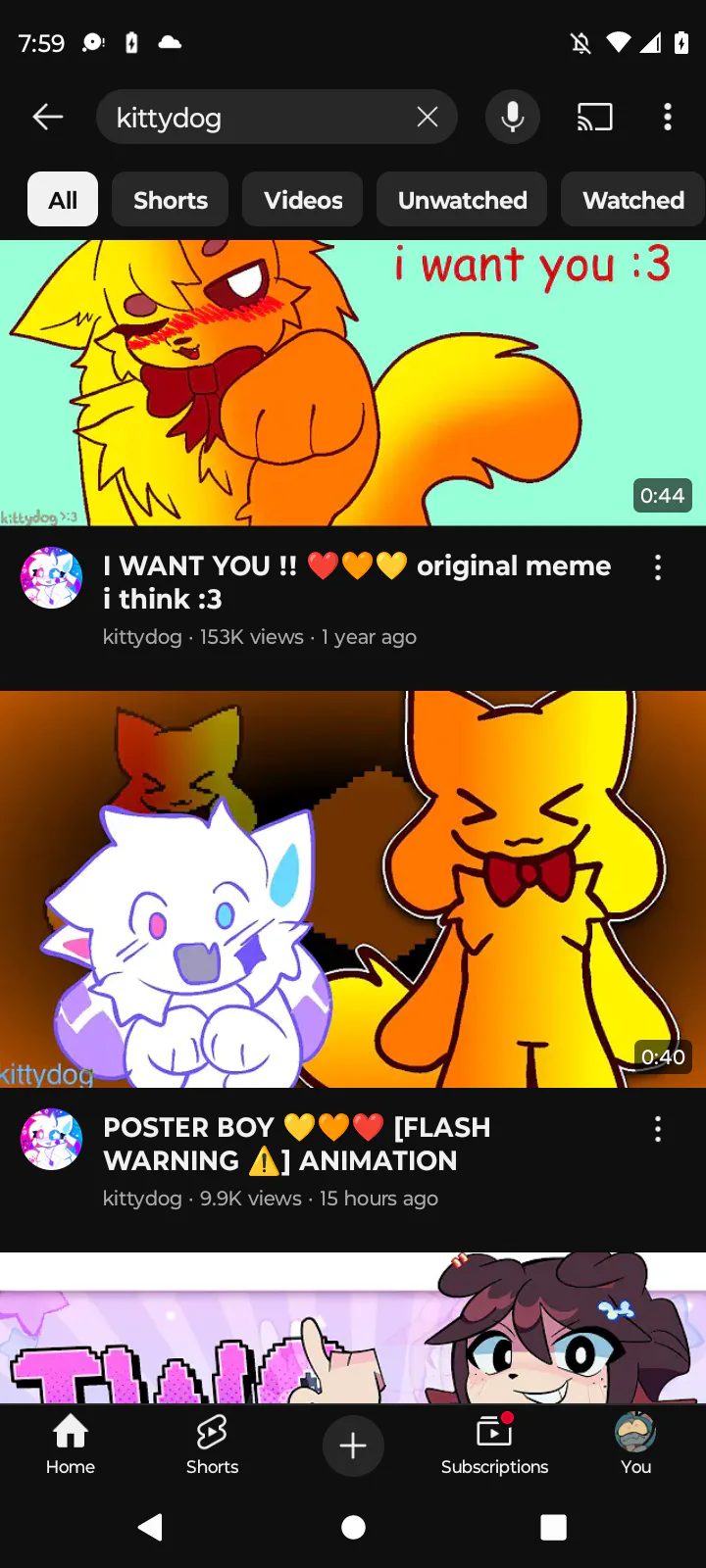Image resolution: width=706 pixels, height=1568 pixels.
Task: Tap the kittydog search field
Action: point(255,118)
